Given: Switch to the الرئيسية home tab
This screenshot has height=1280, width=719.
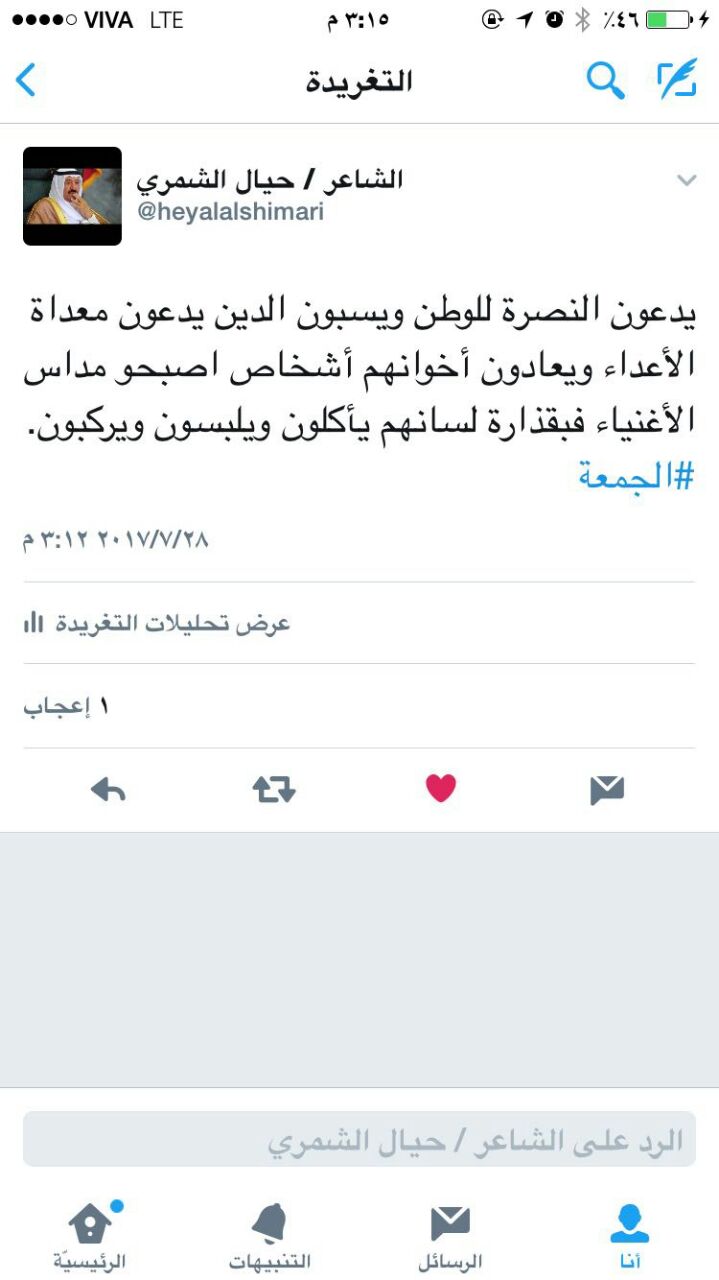Looking at the screenshot, I should 90,1235.
